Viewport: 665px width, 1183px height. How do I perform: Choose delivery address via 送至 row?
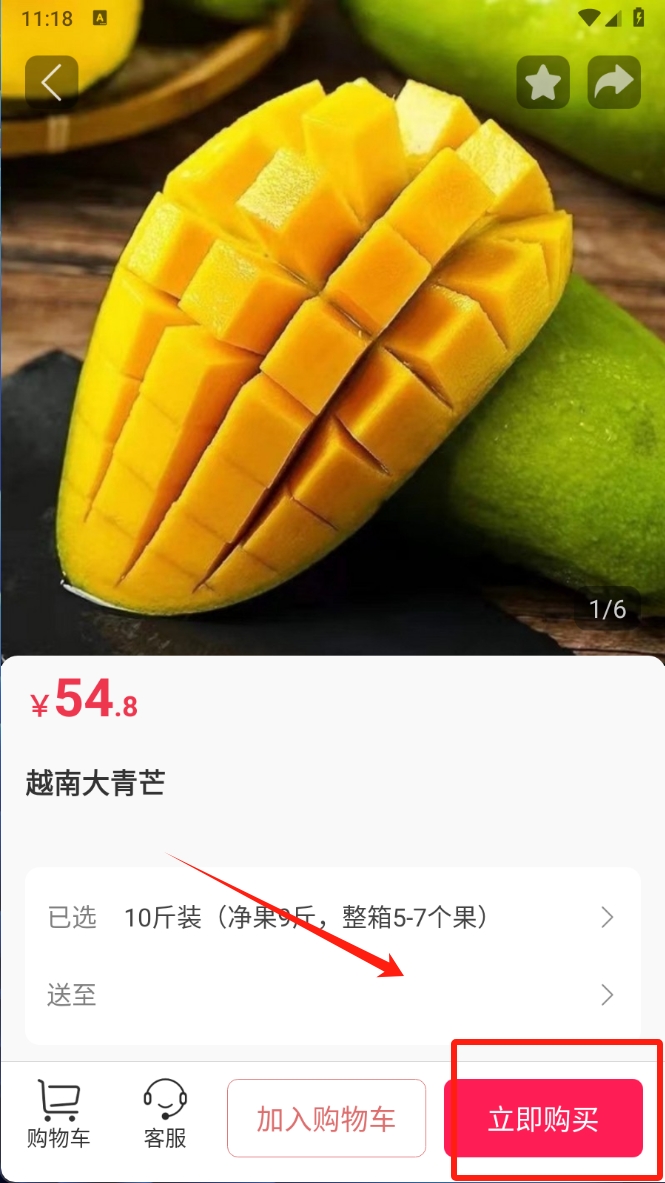(332, 995)
